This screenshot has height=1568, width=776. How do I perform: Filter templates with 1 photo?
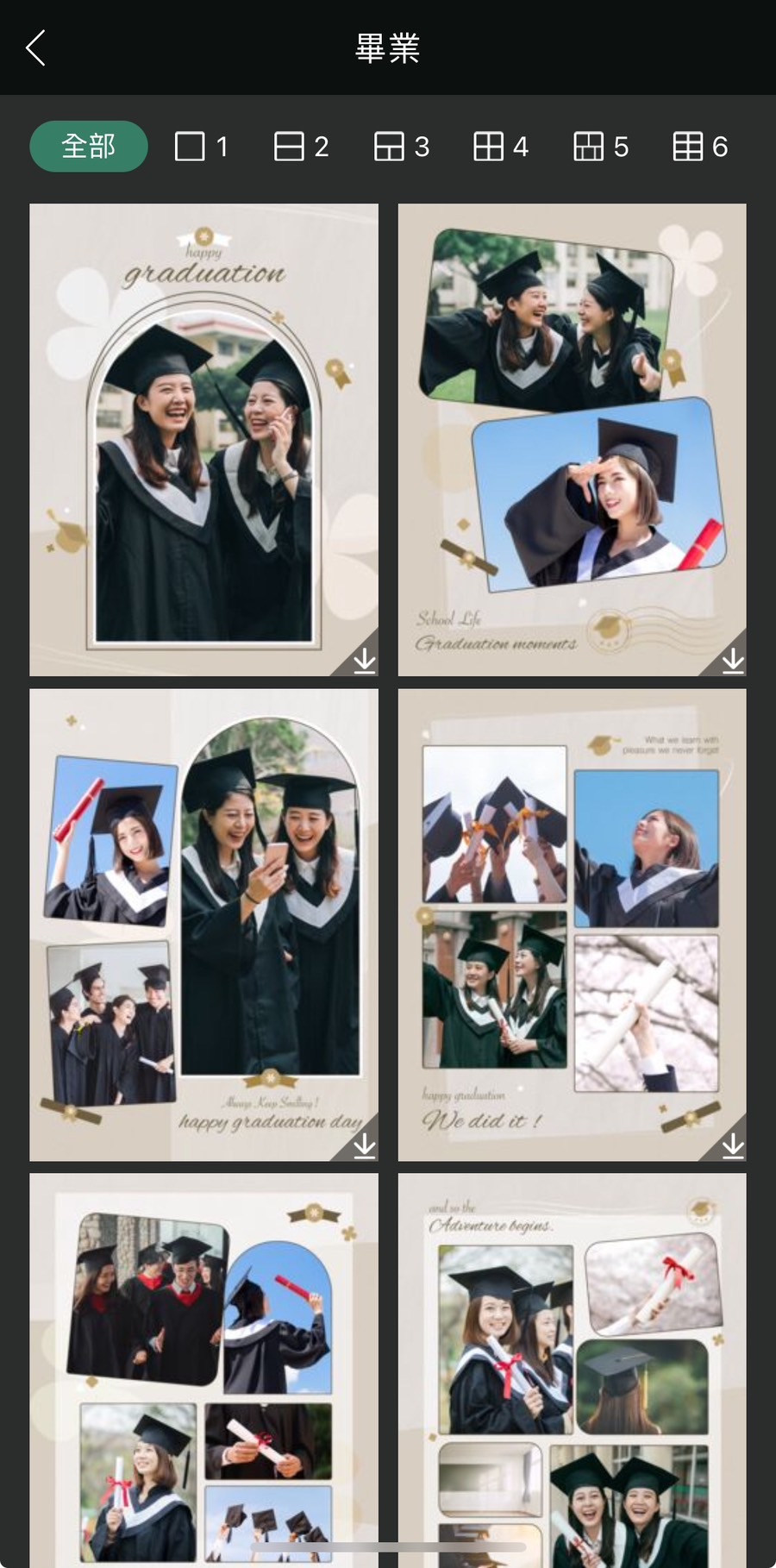point(202,147)
